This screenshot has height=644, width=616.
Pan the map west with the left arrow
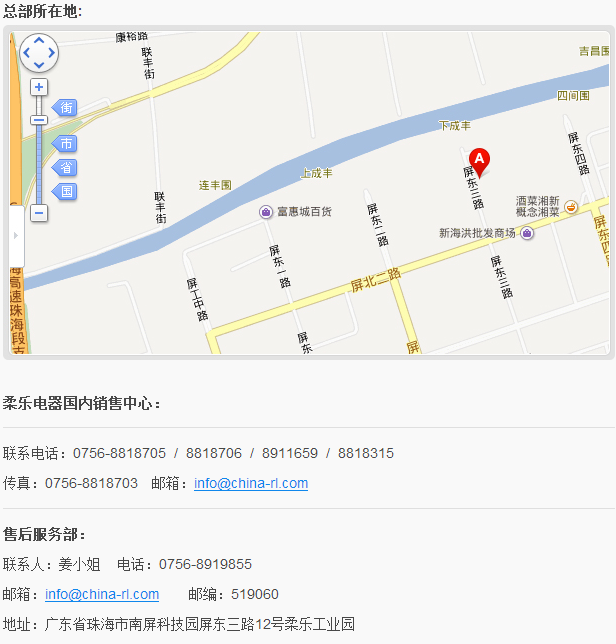pyautogui.click(x=27, y=52)
